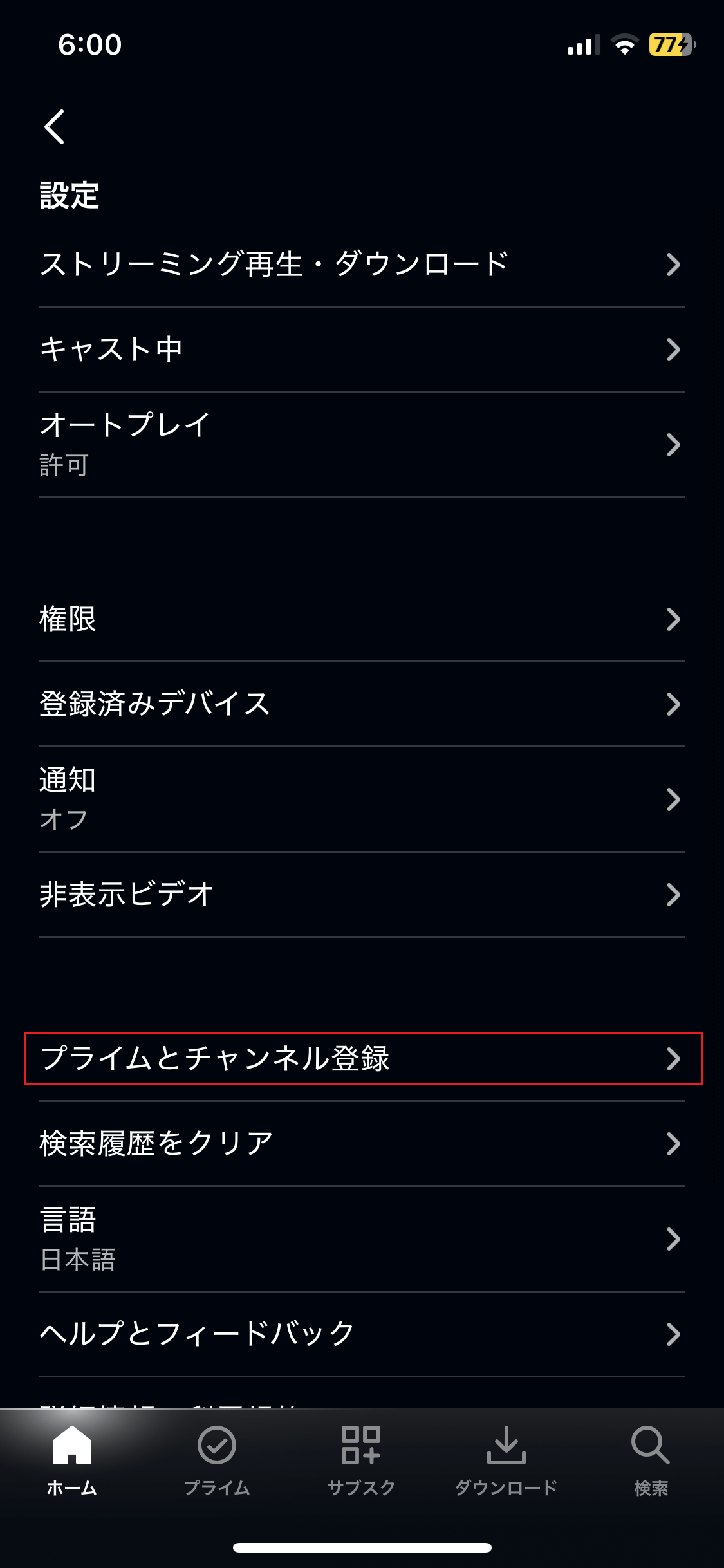Switch to the ホーム tab
This screenshot has height=1568, width=724.
click(72, 1461)
